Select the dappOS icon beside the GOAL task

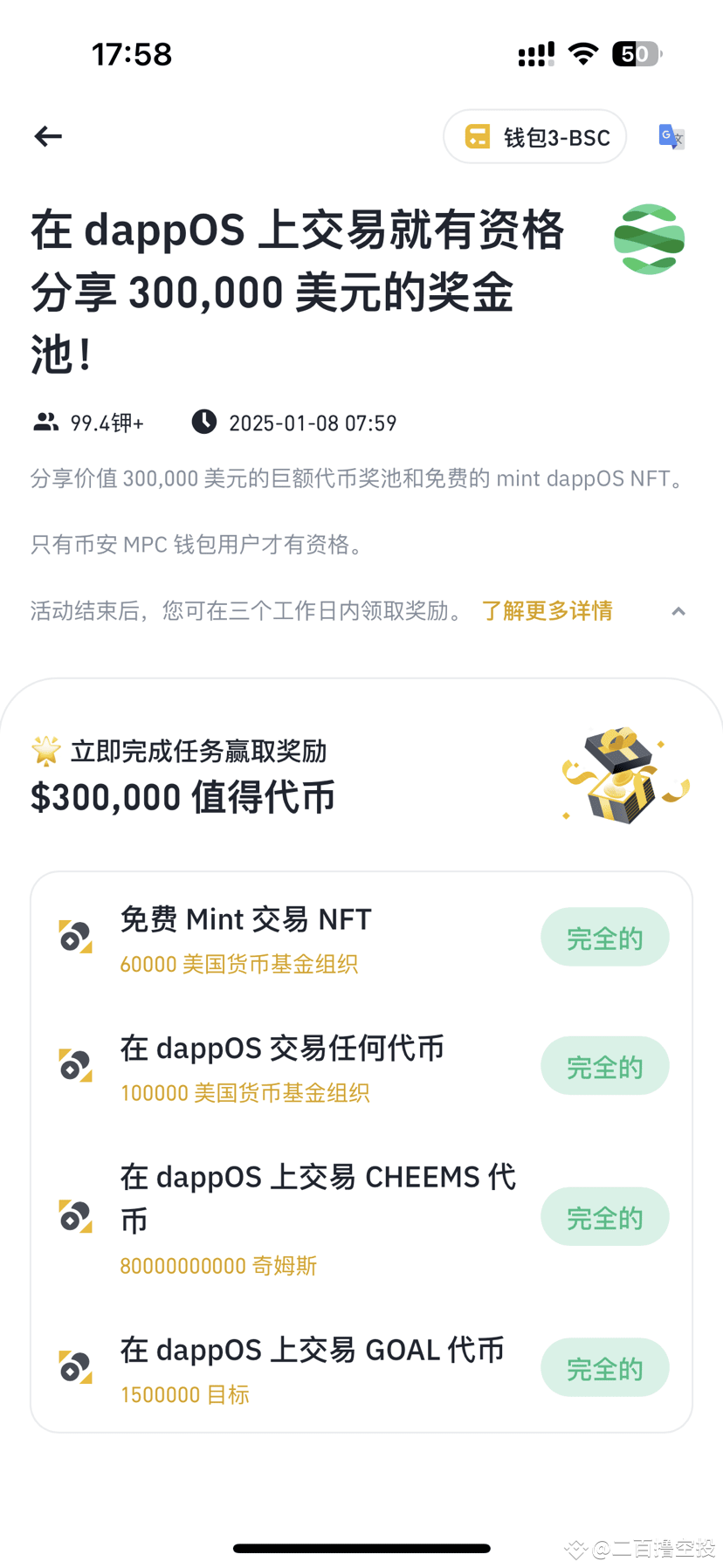click(x=74, y=1365)
